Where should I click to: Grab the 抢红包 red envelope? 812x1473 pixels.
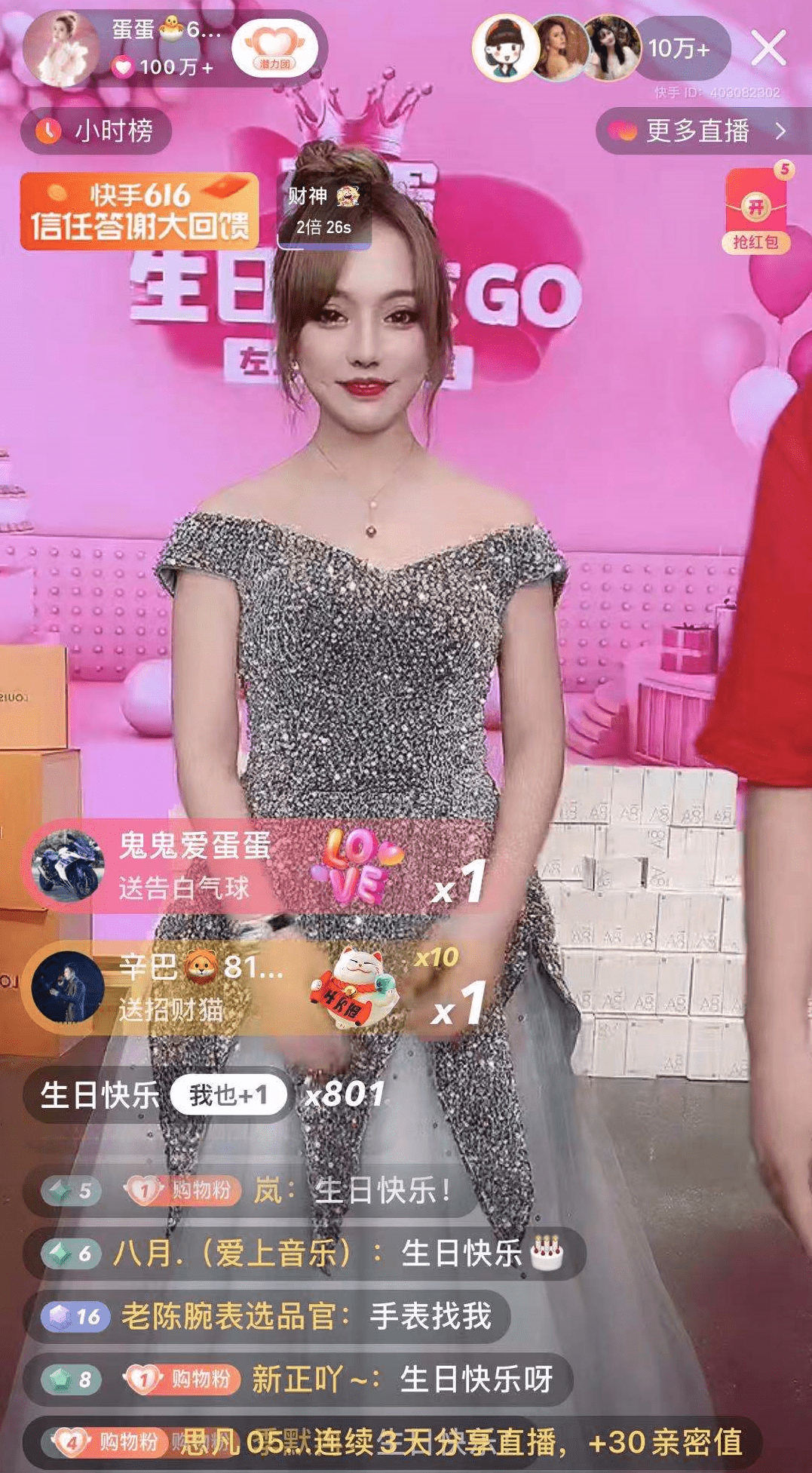click(755, 211)
